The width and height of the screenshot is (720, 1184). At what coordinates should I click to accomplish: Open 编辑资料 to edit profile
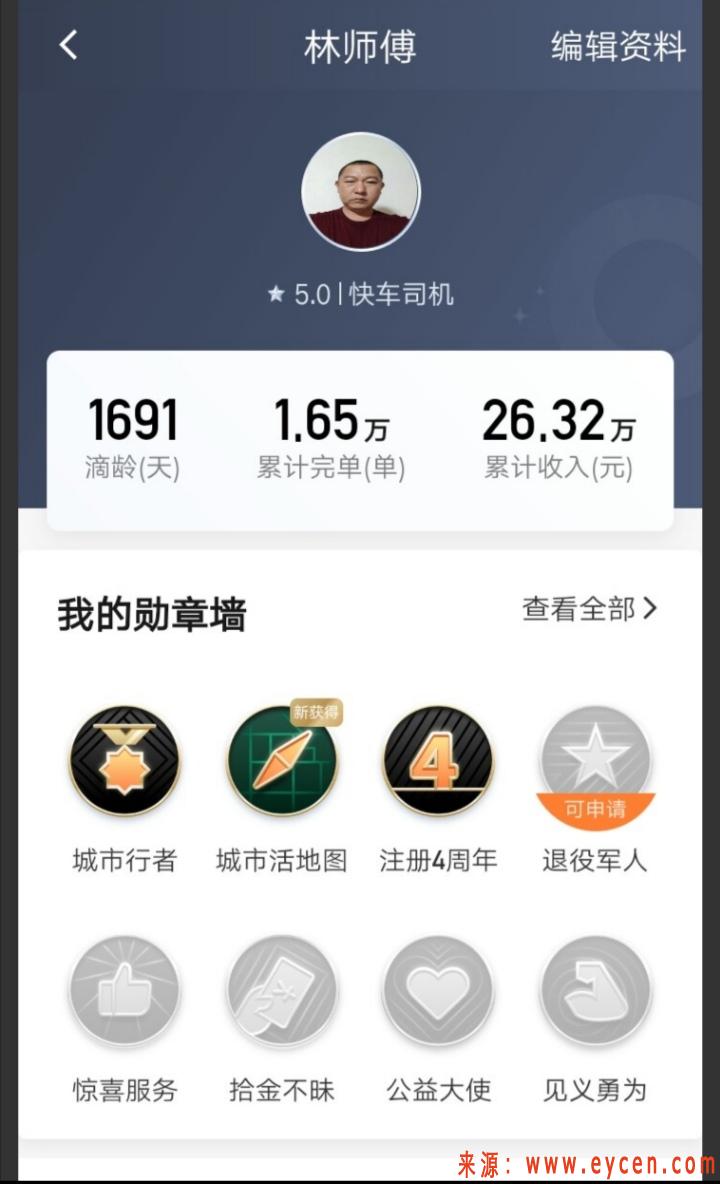coord(618,46)
